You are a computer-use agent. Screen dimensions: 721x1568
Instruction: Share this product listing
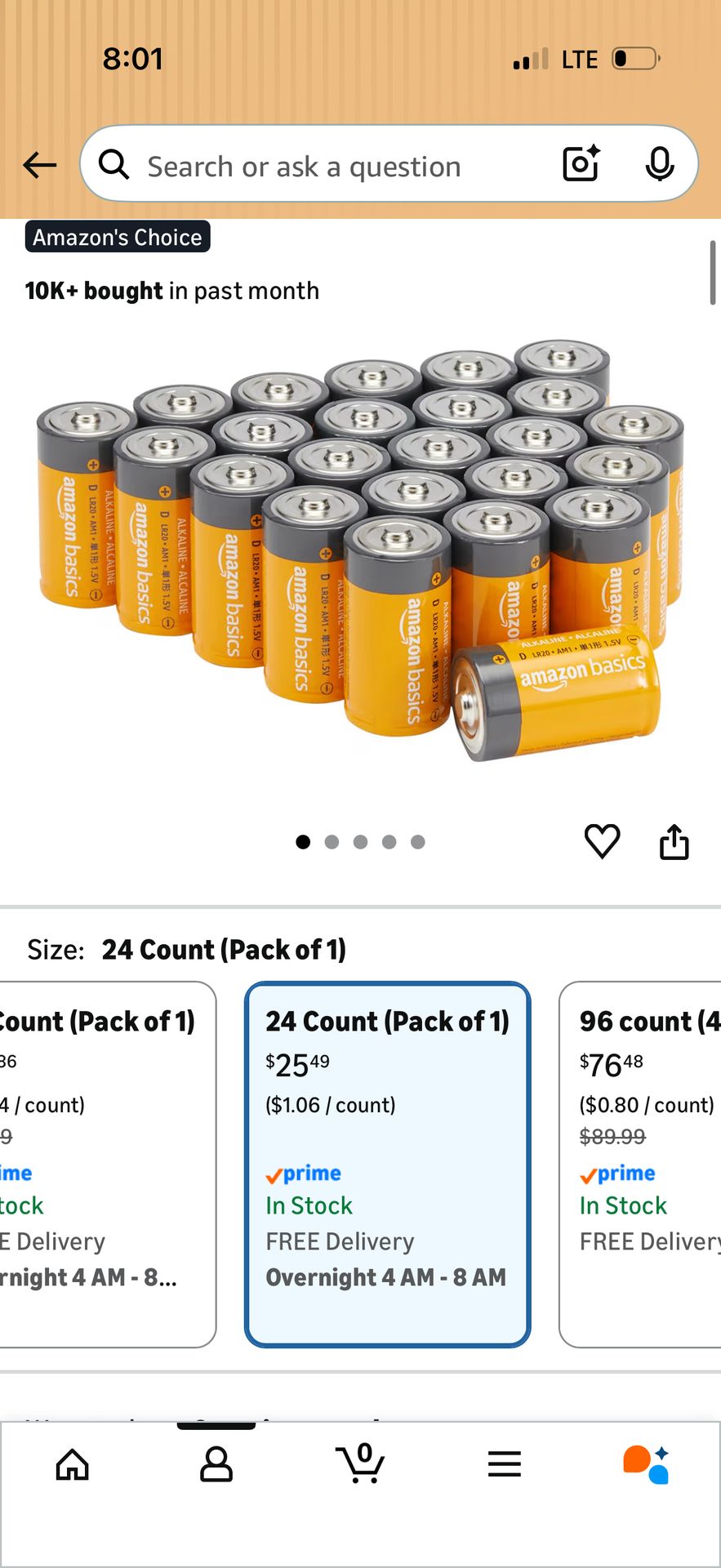click(674, 841)
